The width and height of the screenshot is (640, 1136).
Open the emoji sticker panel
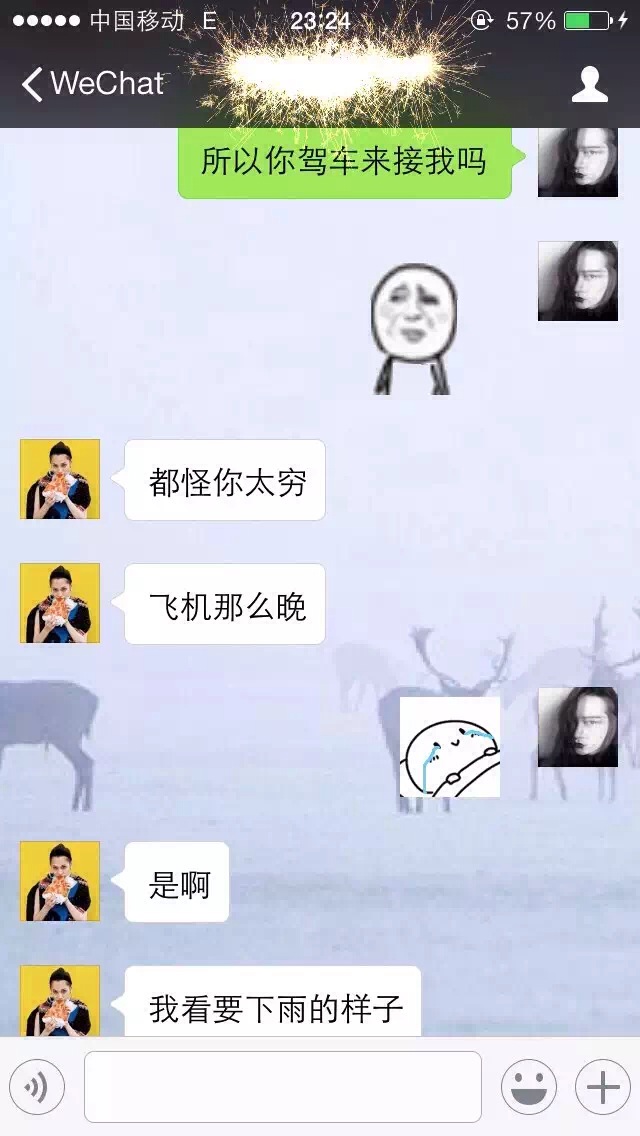[528, 1087]
